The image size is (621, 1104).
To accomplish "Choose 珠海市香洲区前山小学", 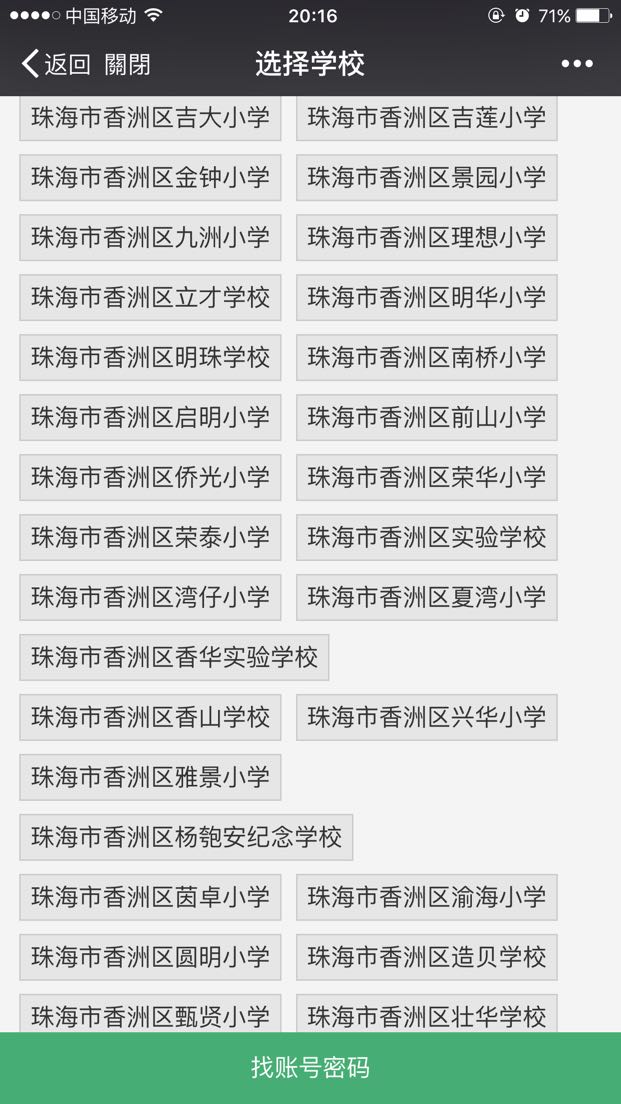I will coord(427,417).
